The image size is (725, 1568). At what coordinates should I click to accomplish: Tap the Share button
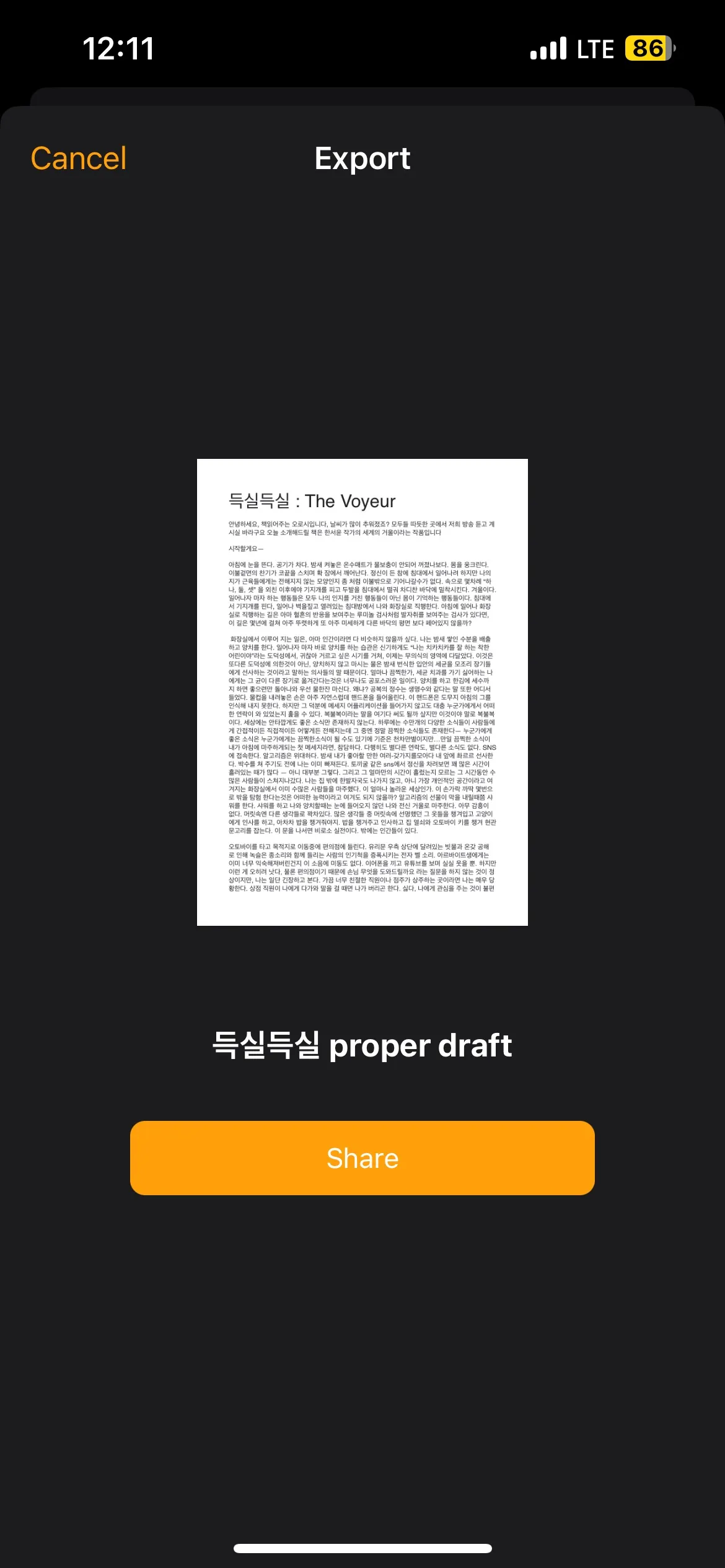pos(362,1158)
